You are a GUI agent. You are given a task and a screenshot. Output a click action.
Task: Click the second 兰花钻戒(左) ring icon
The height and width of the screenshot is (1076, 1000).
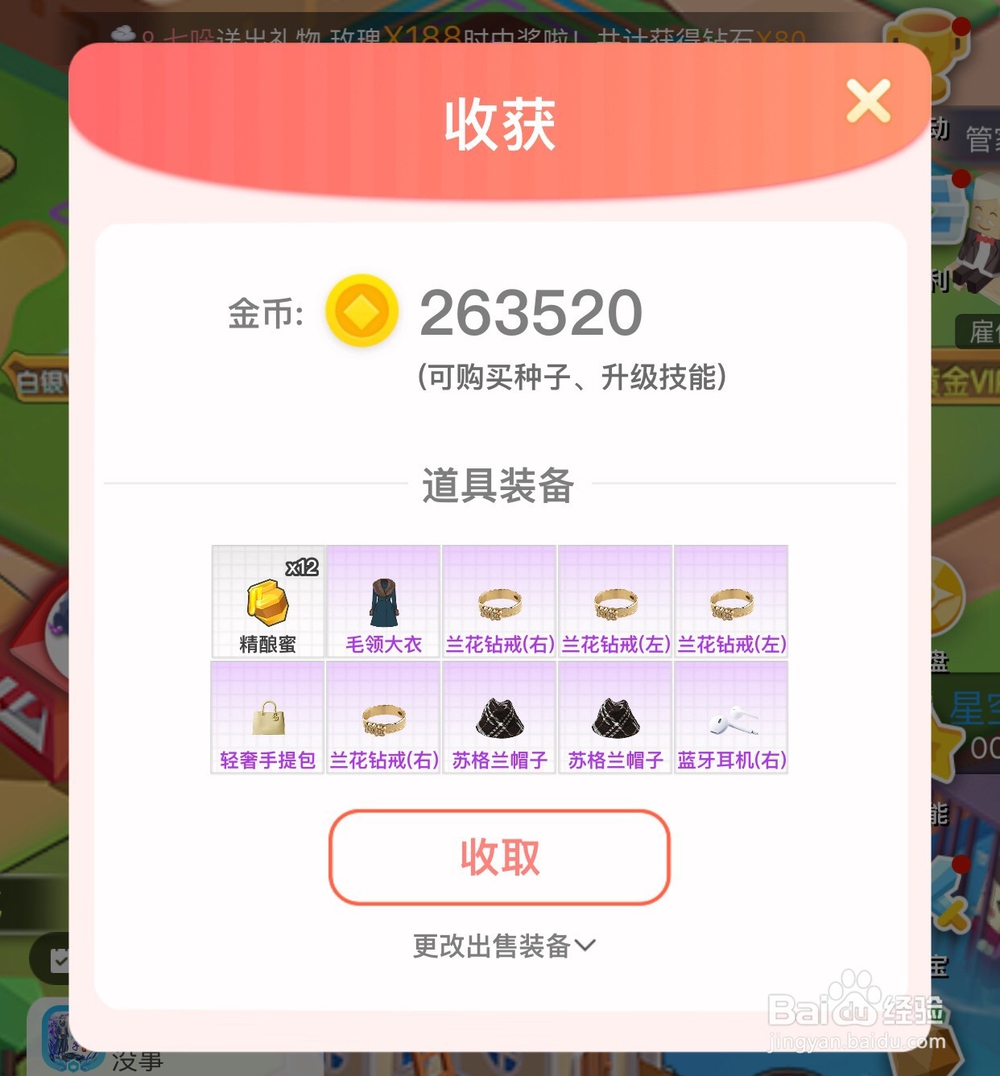[x=731, y=598]
